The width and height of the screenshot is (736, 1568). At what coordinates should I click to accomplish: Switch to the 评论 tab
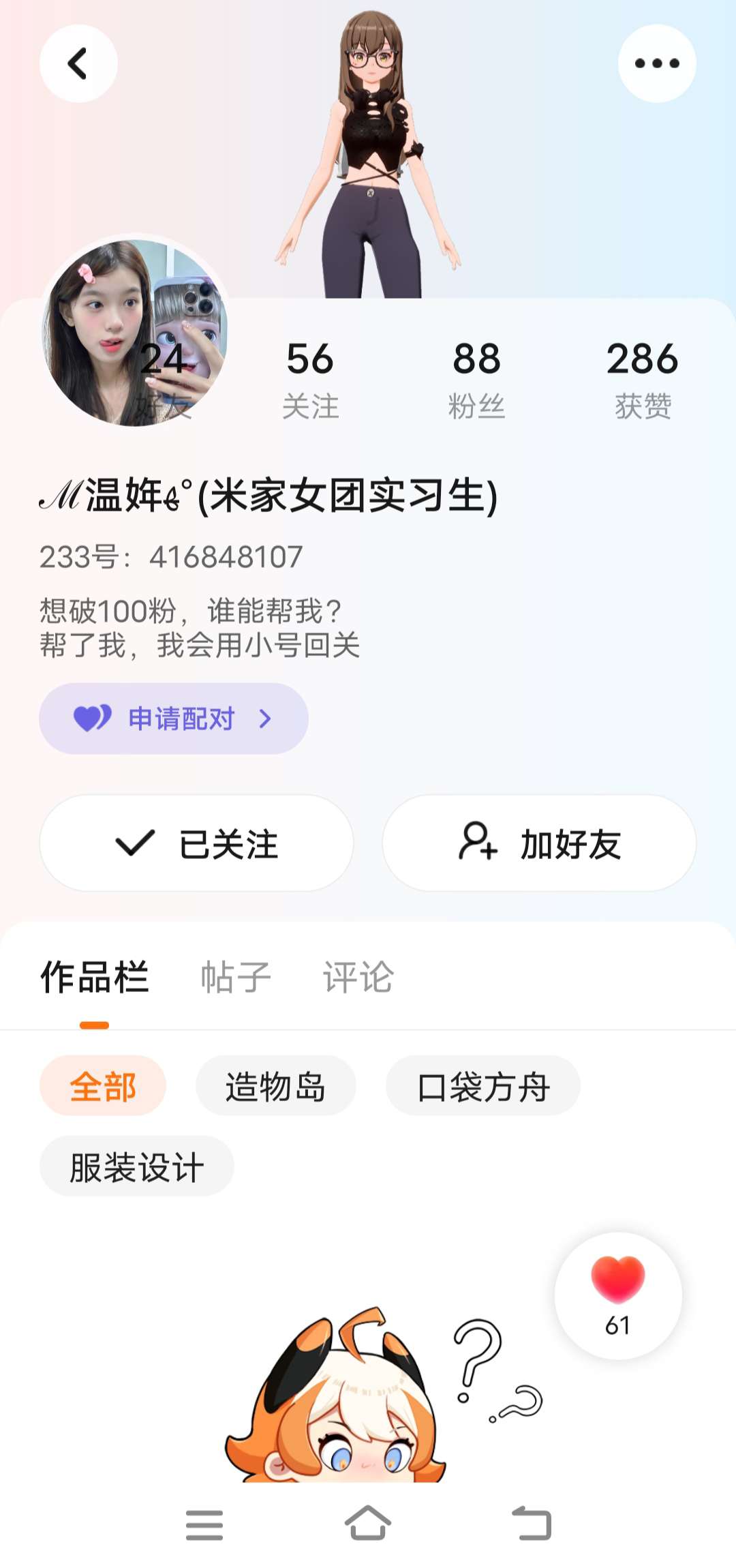358,977
